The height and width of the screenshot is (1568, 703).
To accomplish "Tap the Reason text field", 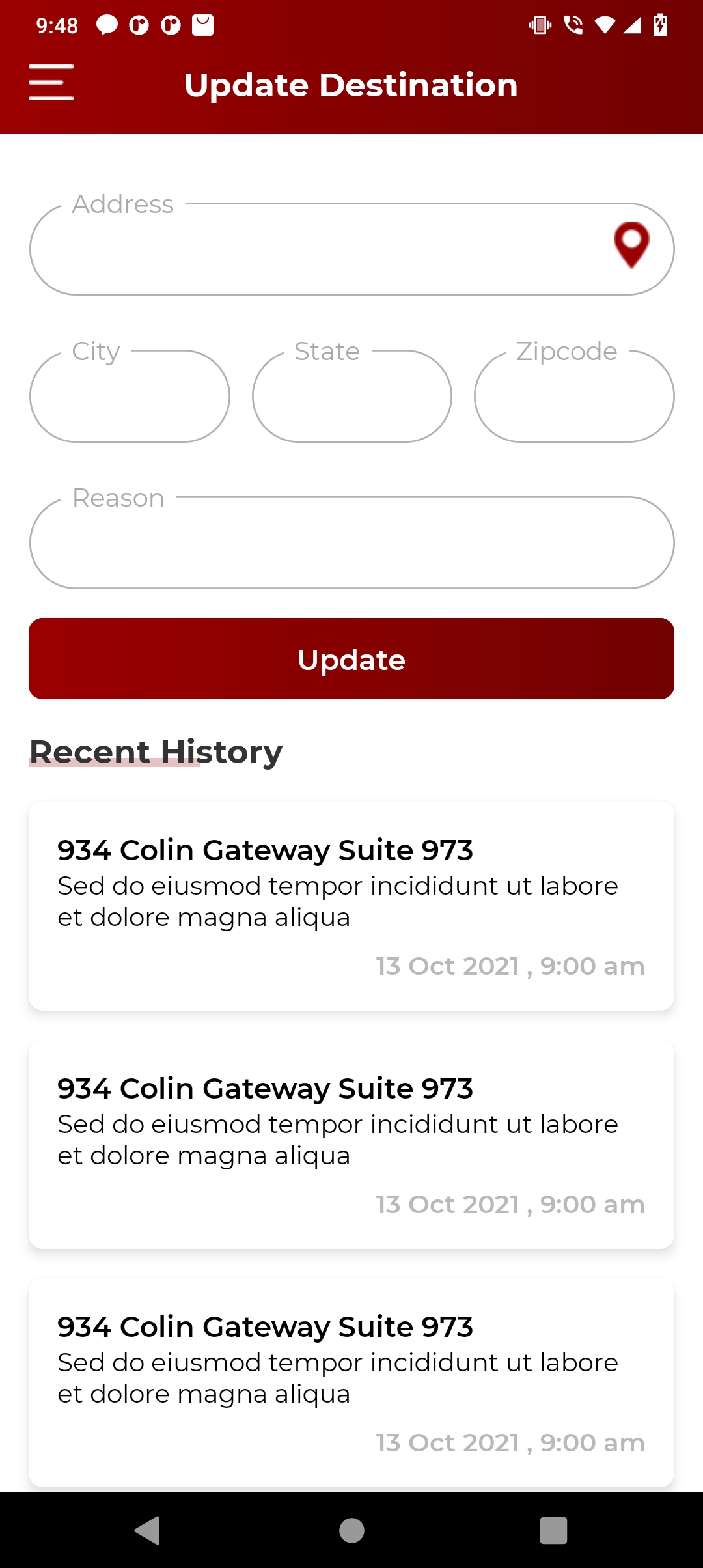I will tap(351, 544).
